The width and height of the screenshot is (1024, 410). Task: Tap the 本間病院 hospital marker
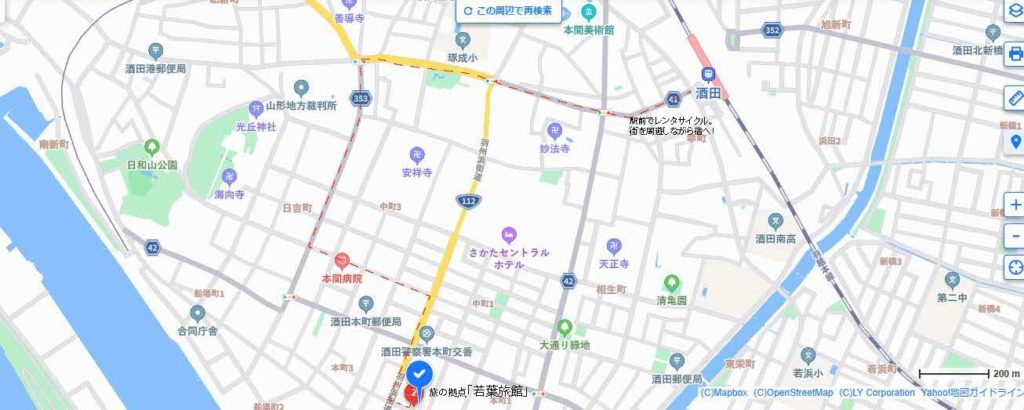click(x=341, y=260)
